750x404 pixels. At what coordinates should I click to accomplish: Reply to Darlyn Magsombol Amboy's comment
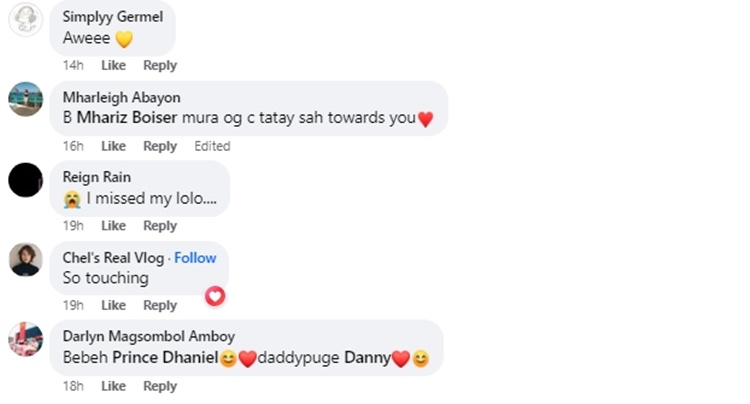(159, 386)
